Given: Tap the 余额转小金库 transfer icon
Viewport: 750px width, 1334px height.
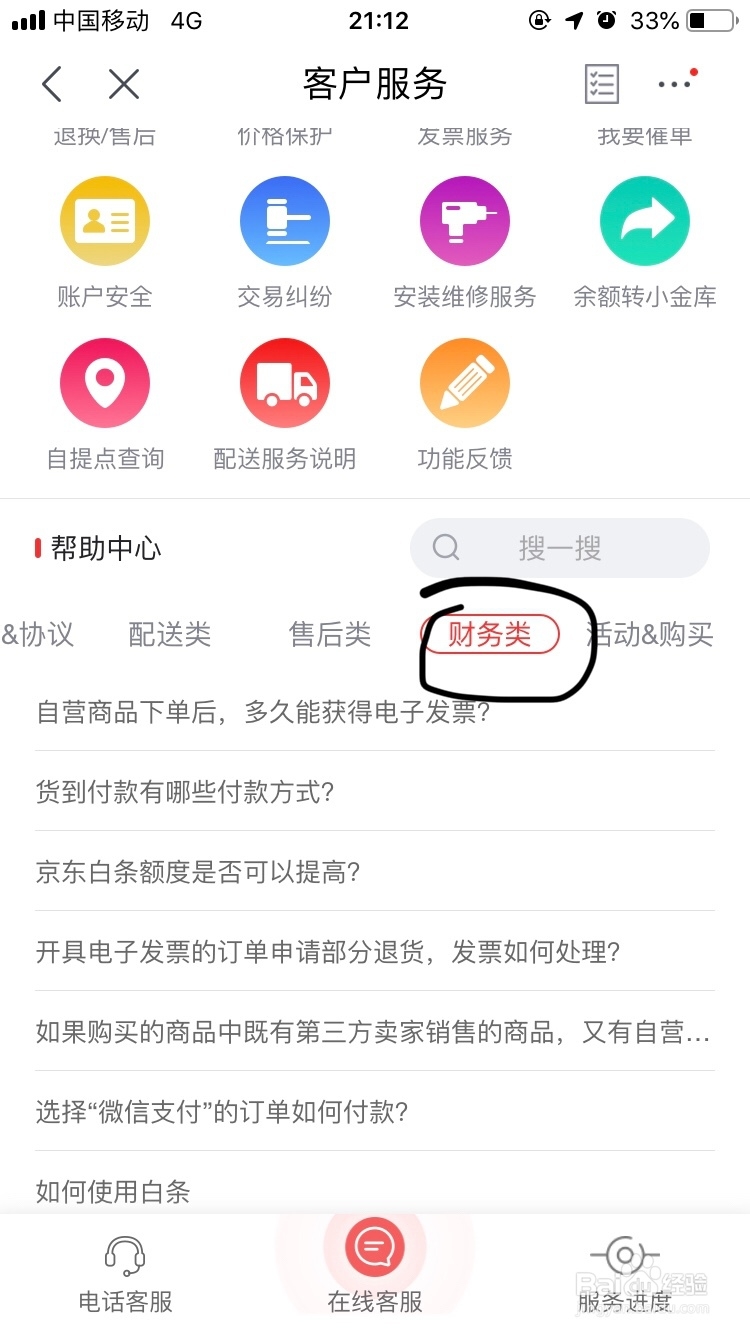Looking at the screenshot, I should pyautogui.click(x=645, y=220).
